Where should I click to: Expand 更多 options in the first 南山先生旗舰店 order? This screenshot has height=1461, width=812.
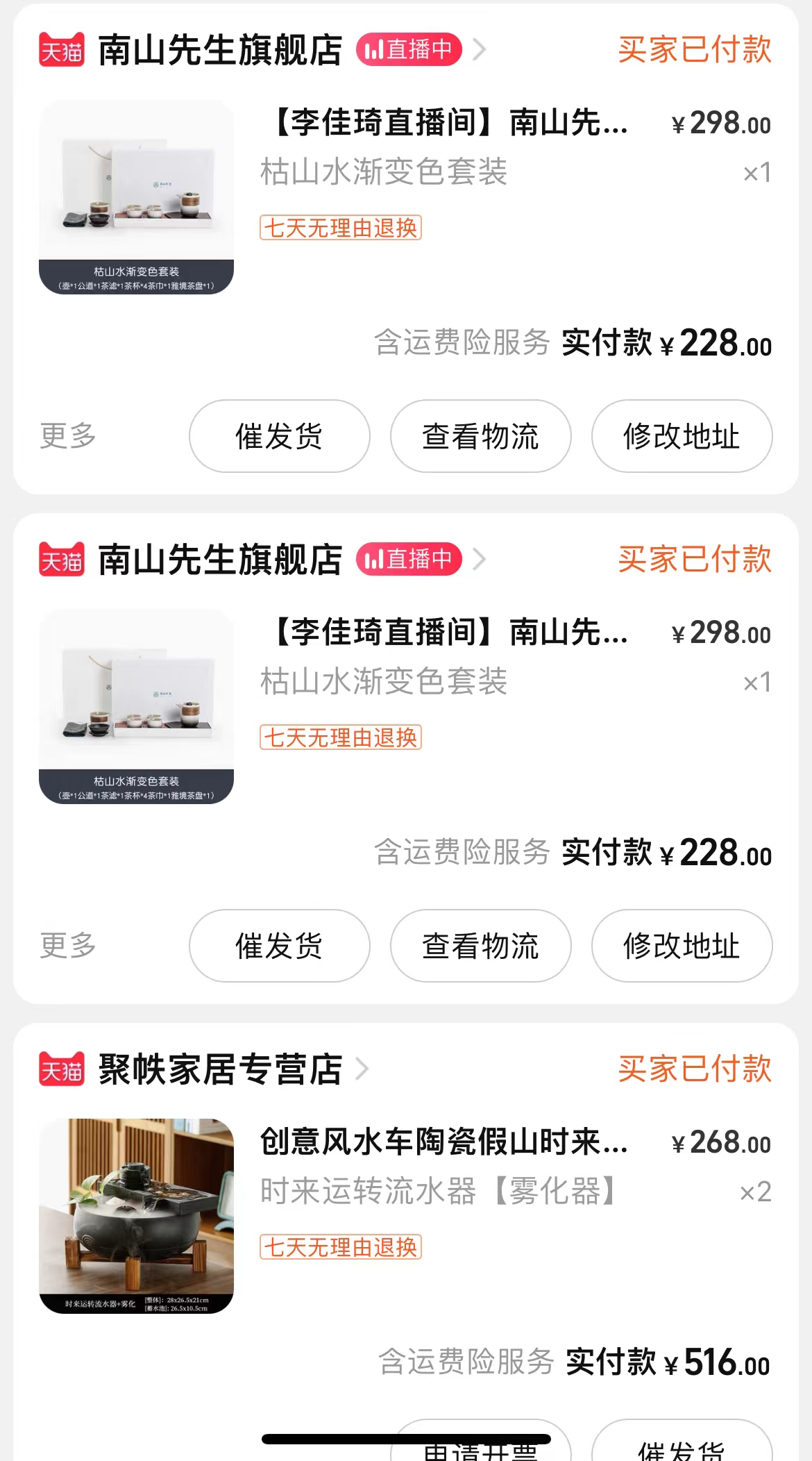click(x=67, y=436)
